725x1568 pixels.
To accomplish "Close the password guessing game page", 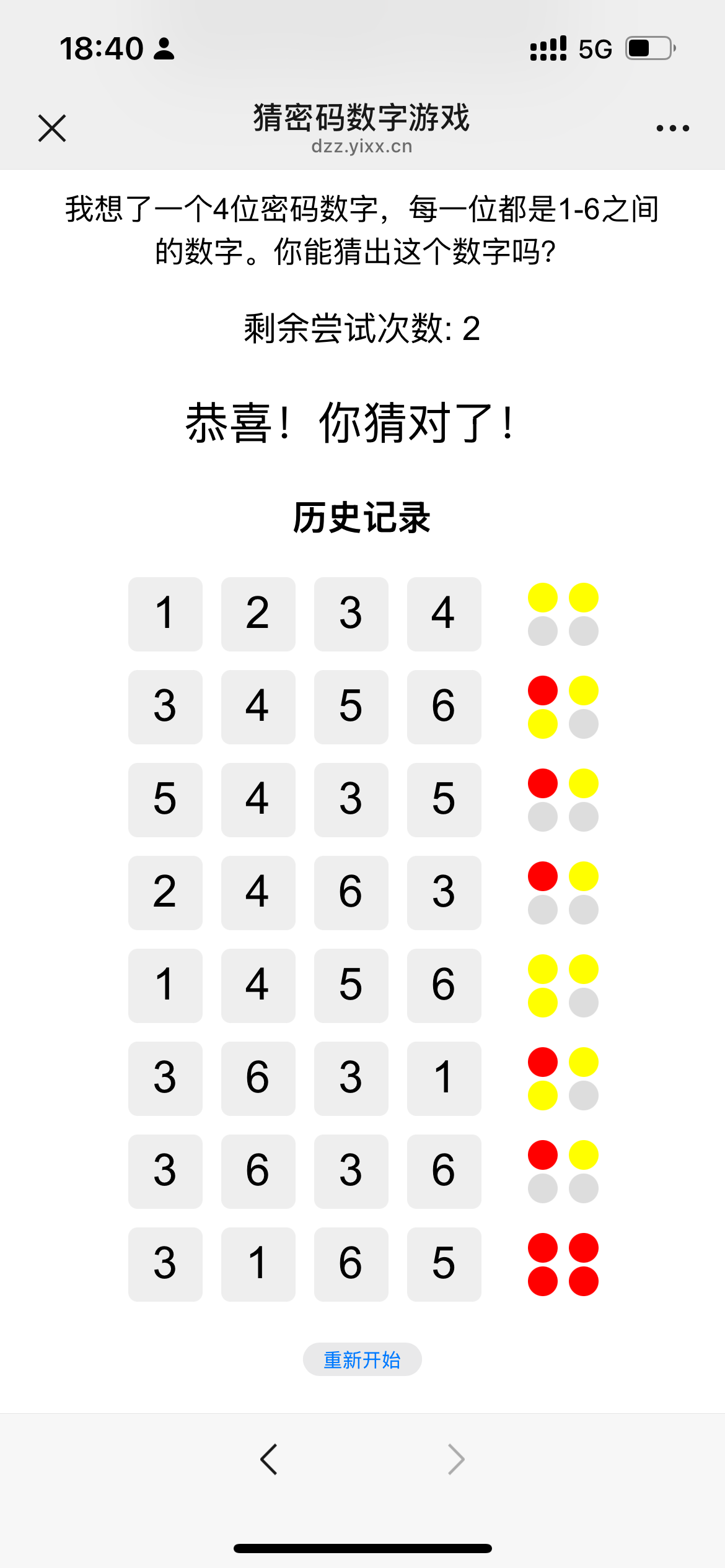I will (x=52, y=128).
